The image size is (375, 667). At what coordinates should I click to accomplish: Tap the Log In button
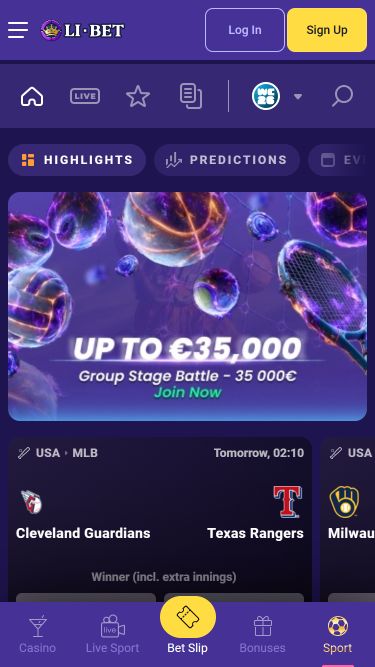tap(244, 30)
